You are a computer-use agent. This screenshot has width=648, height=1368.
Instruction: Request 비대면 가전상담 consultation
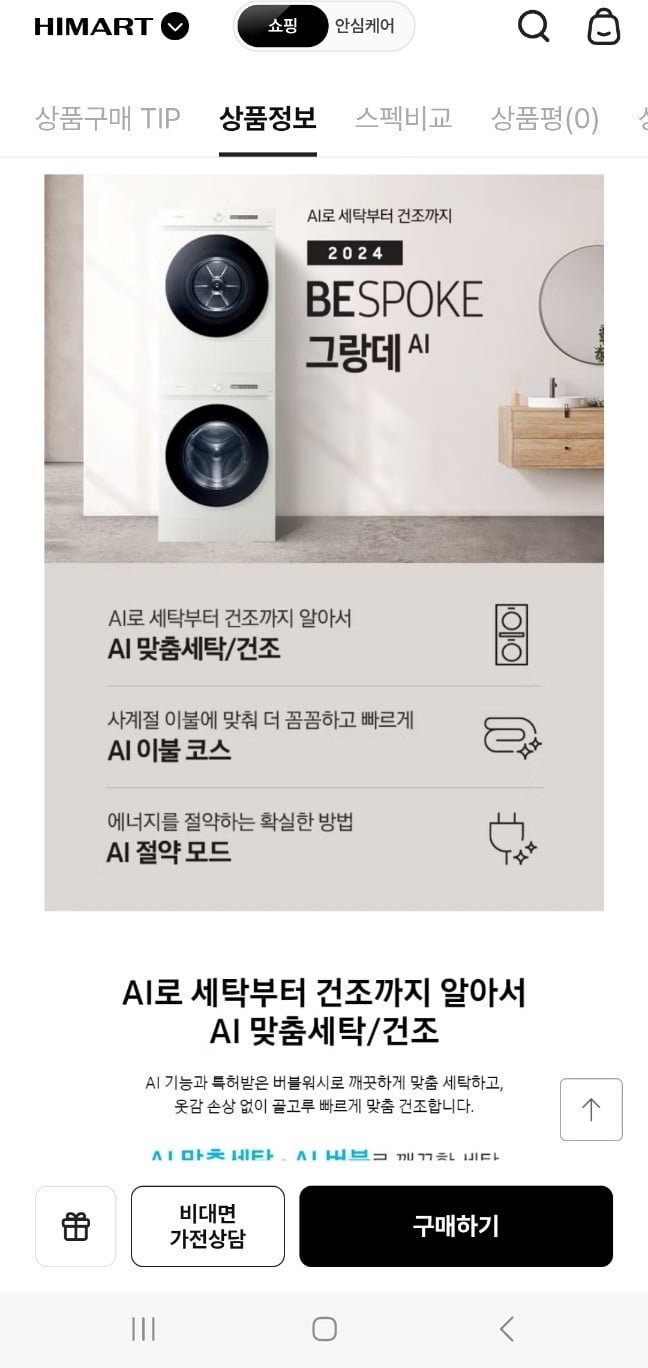pos(208,1226)
